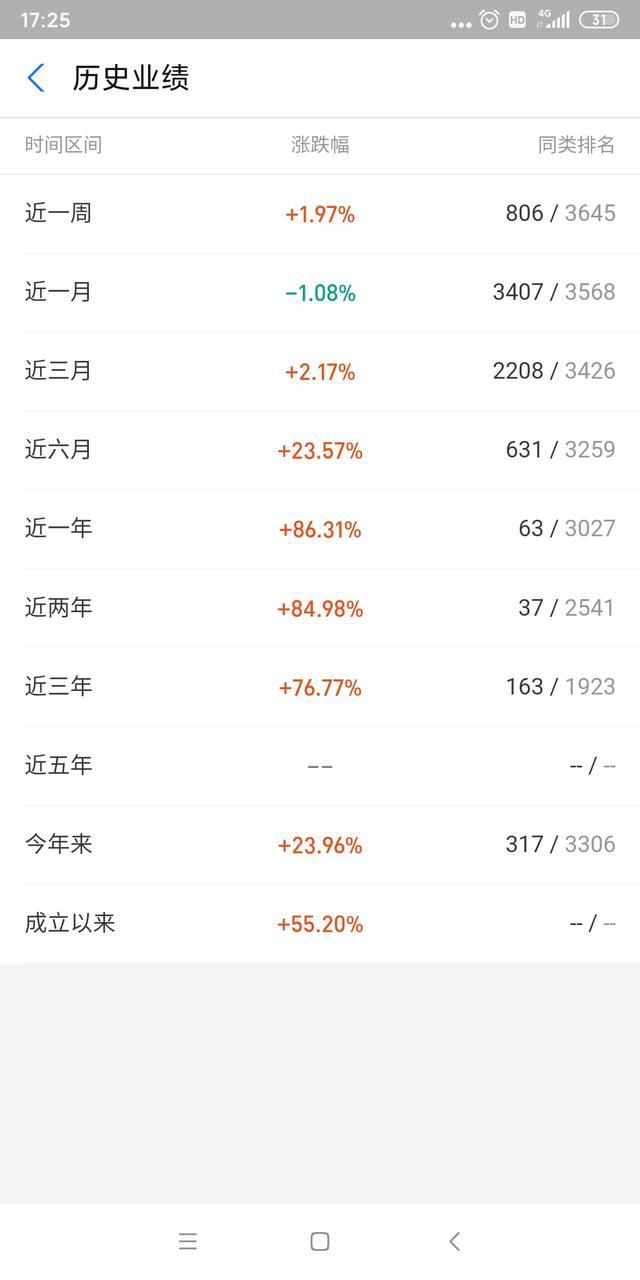Open the system recent apps menu
This screenshot has height=1280, width=640.
click(188, 1241)
